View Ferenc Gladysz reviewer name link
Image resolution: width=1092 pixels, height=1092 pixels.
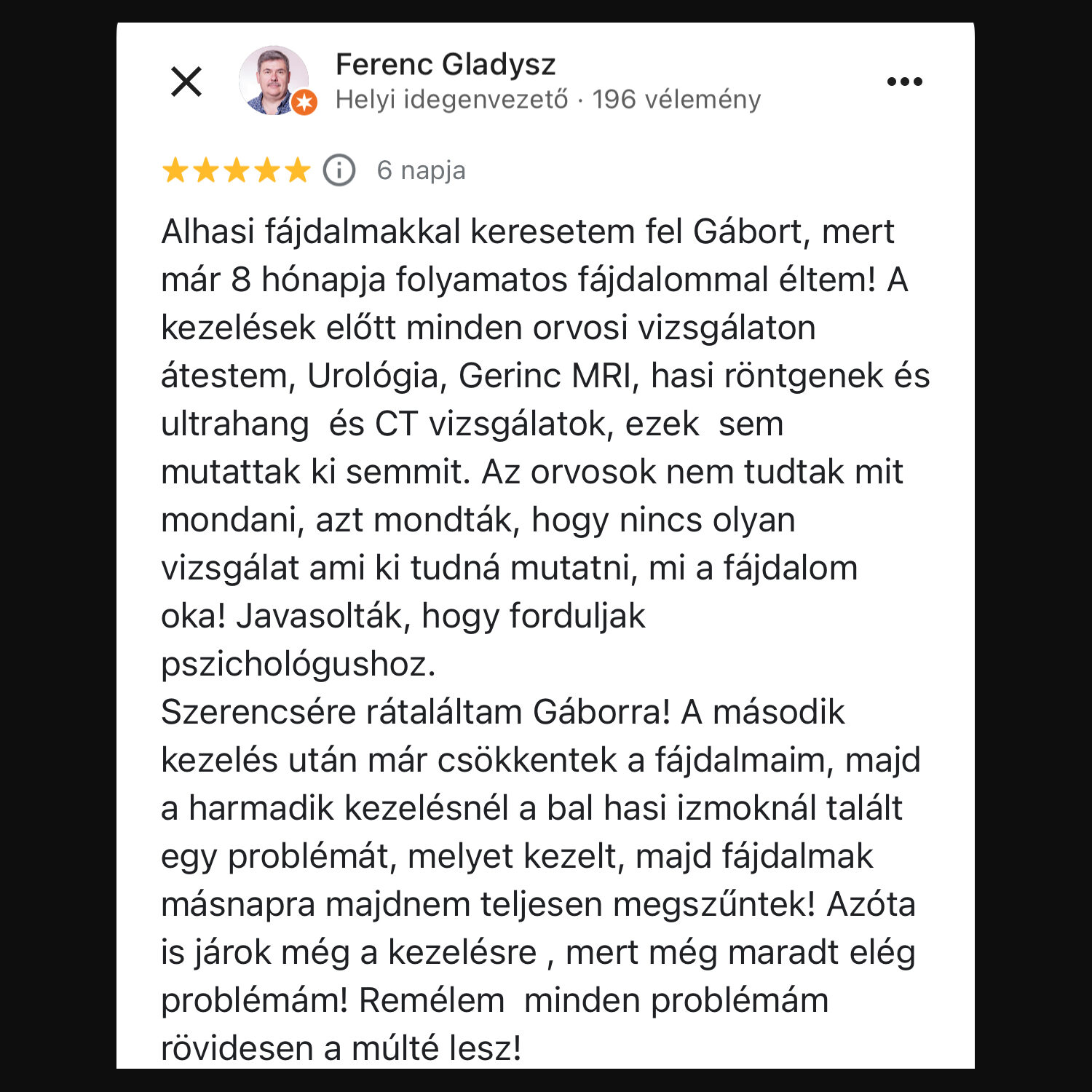pos(445,65)
